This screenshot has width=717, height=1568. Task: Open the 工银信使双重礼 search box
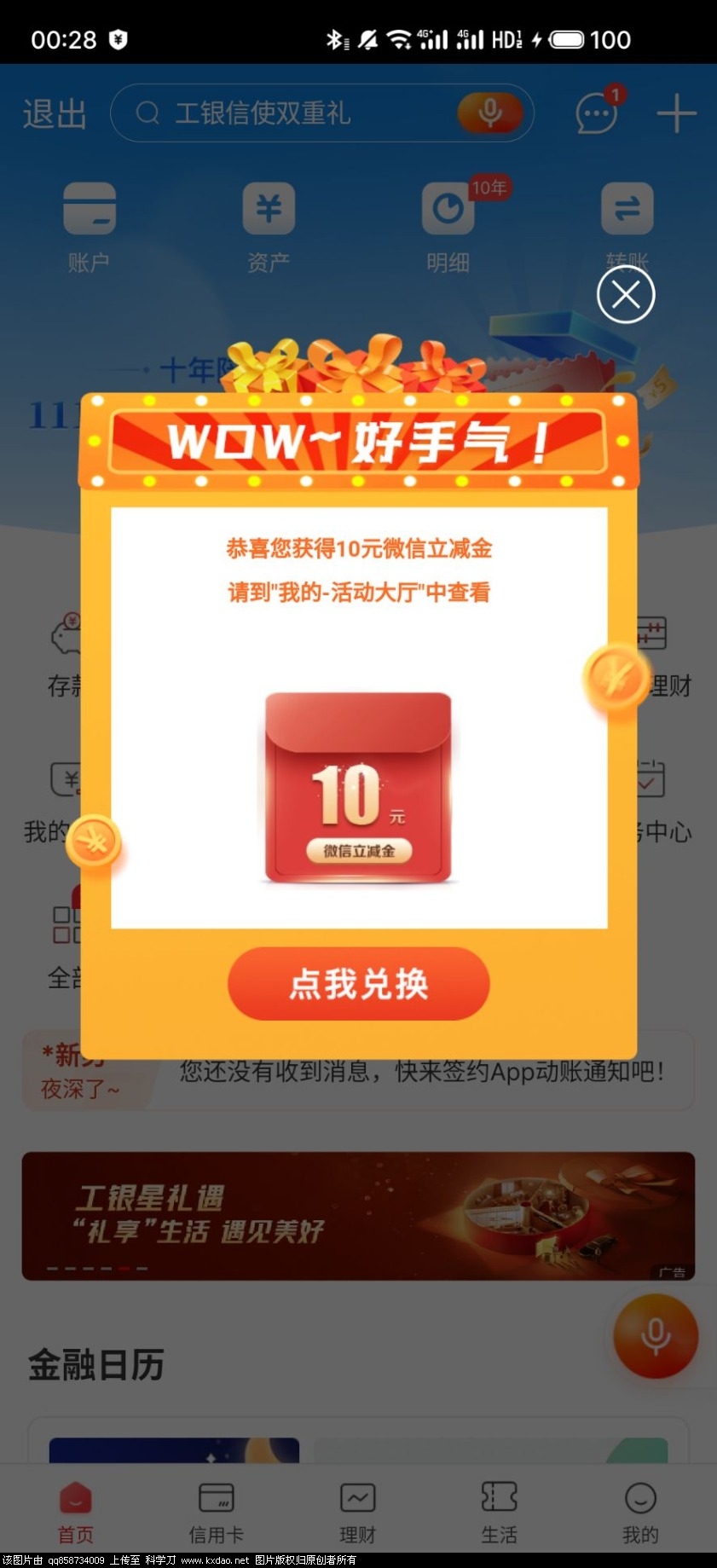pyautogui.click(x=290, y=113)
